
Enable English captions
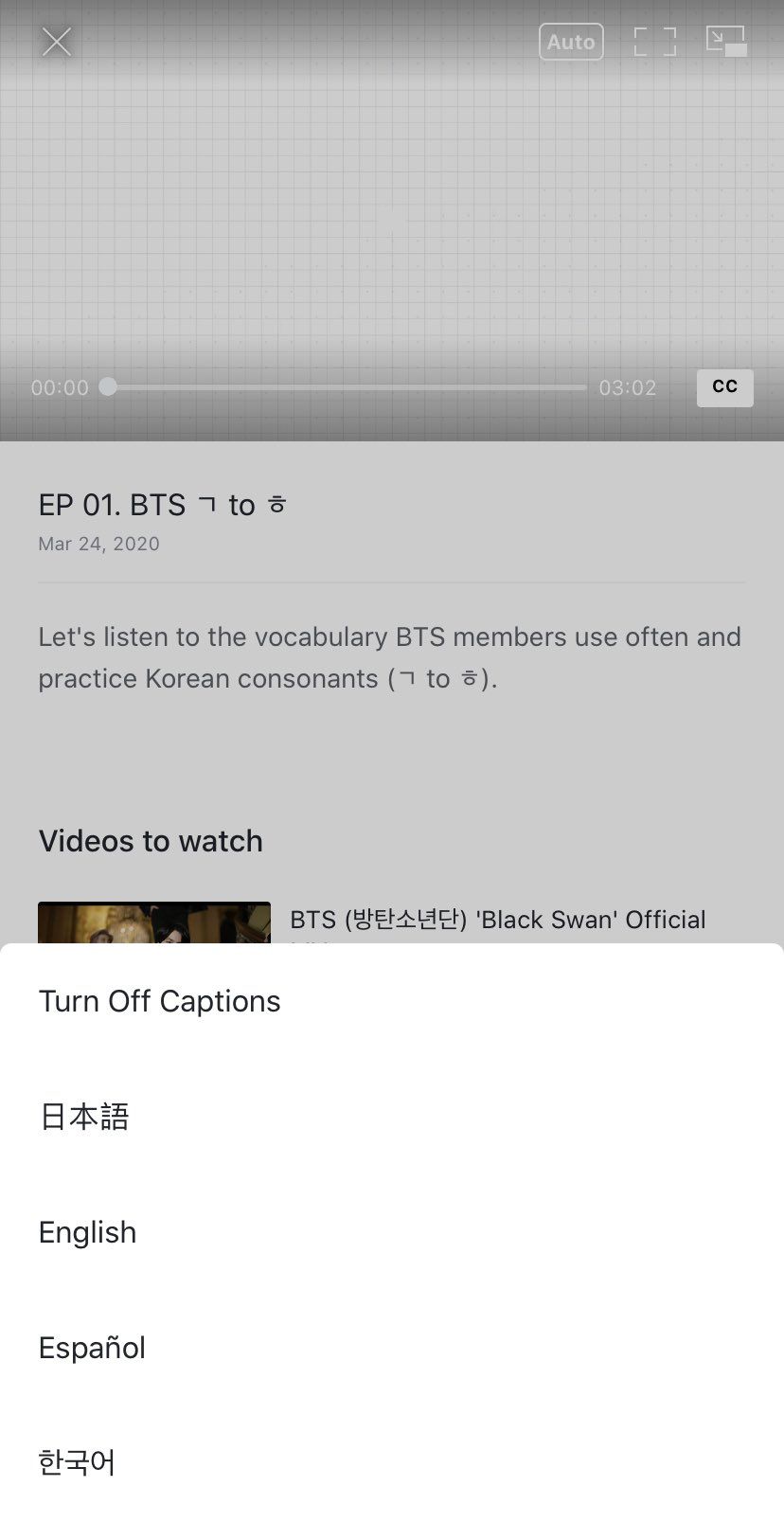(x=87, y=1232)
